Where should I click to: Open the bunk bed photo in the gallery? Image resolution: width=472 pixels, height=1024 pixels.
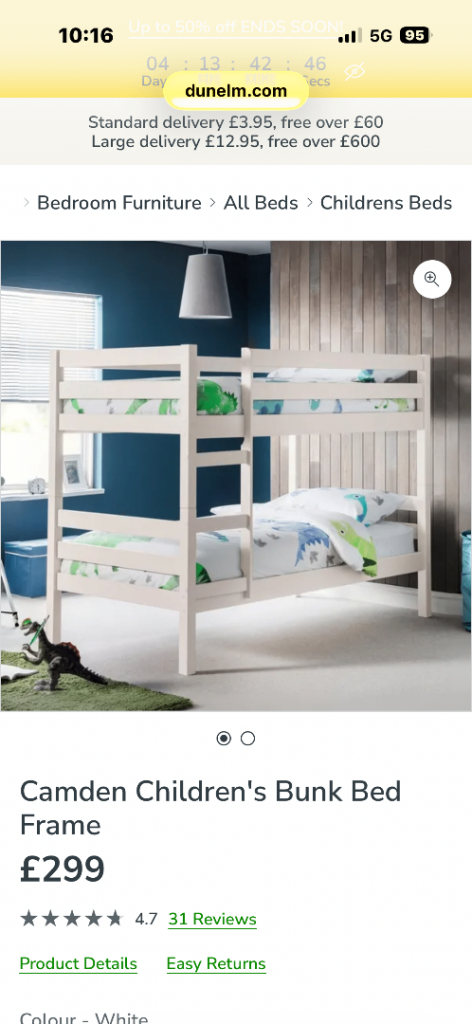coord(236,475)
